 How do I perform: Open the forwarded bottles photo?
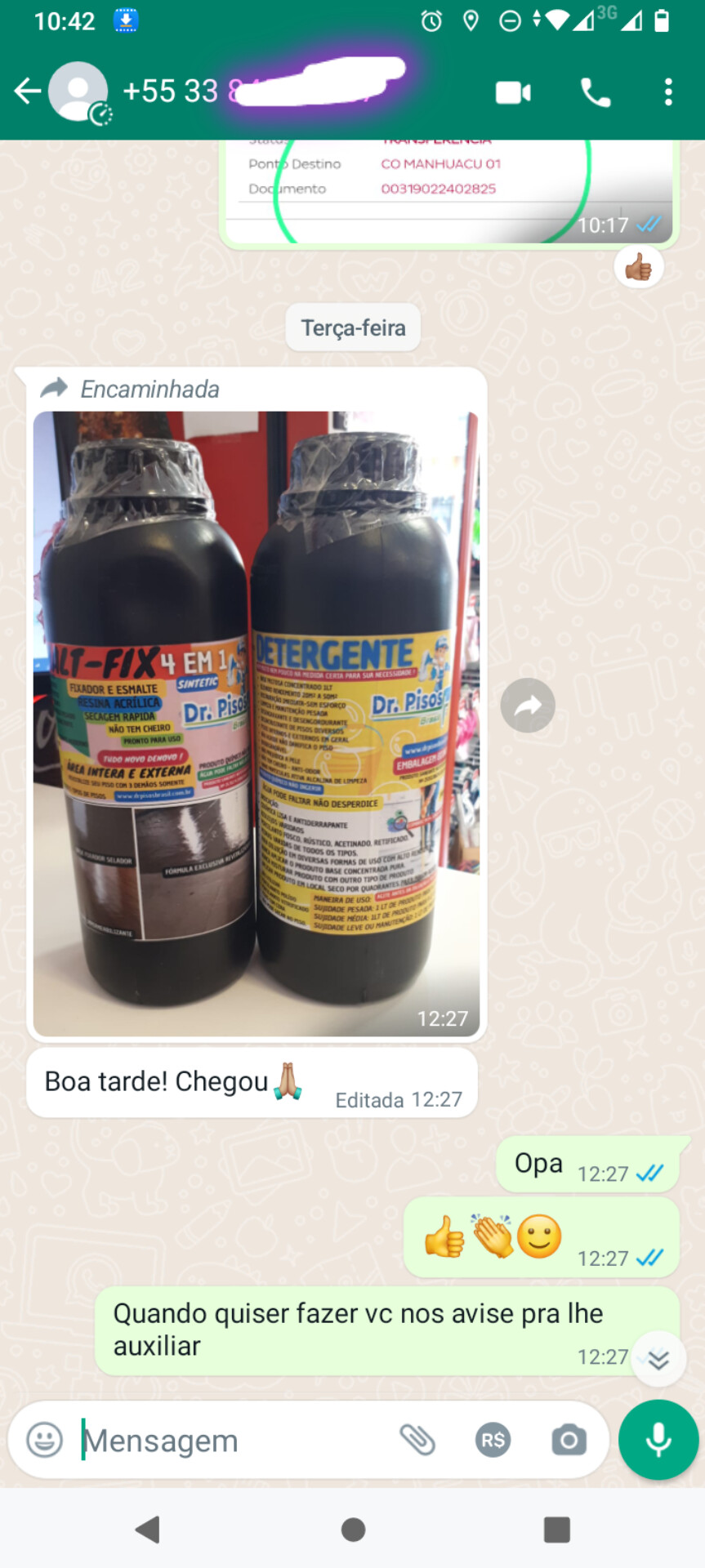256,723
